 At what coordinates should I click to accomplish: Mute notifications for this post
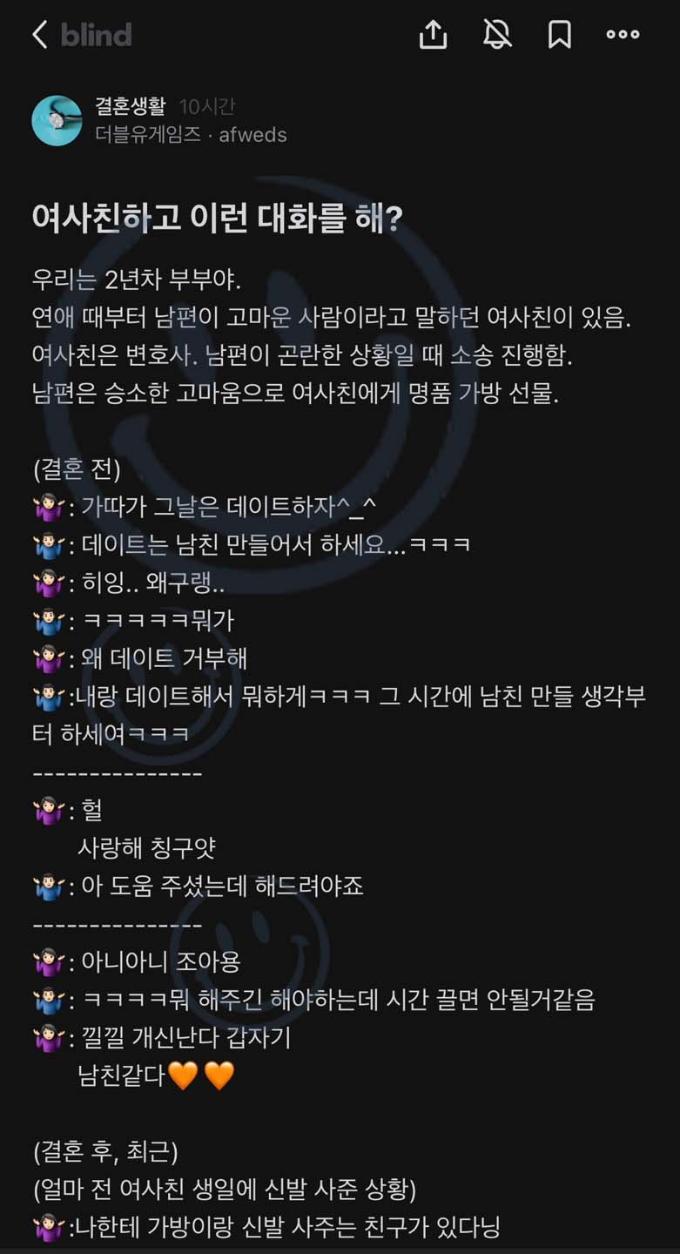click(497, 35)
